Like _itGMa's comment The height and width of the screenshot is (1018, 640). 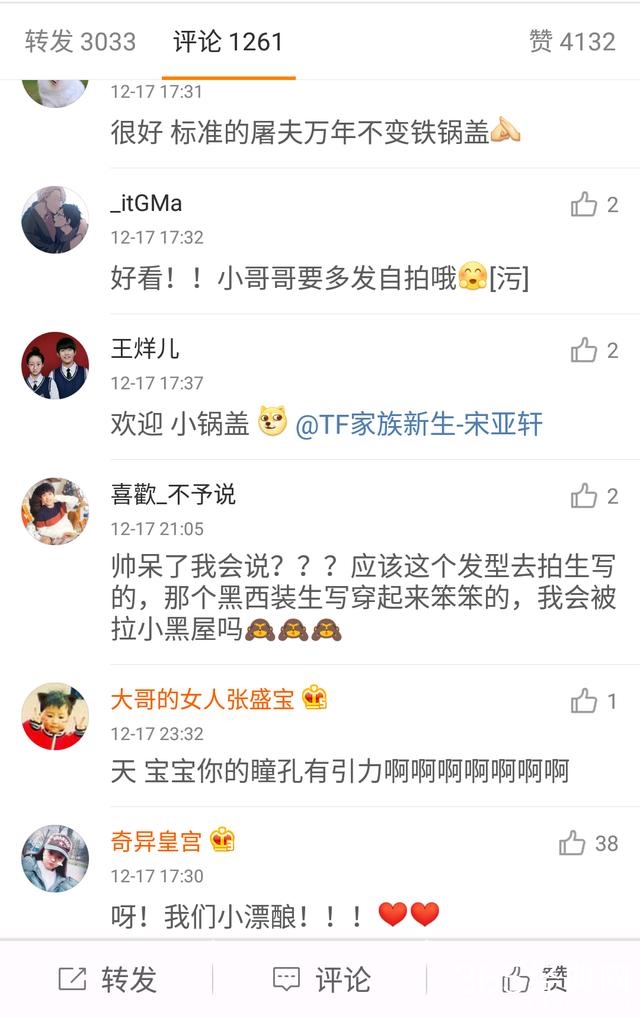click(x=584, y=205)
